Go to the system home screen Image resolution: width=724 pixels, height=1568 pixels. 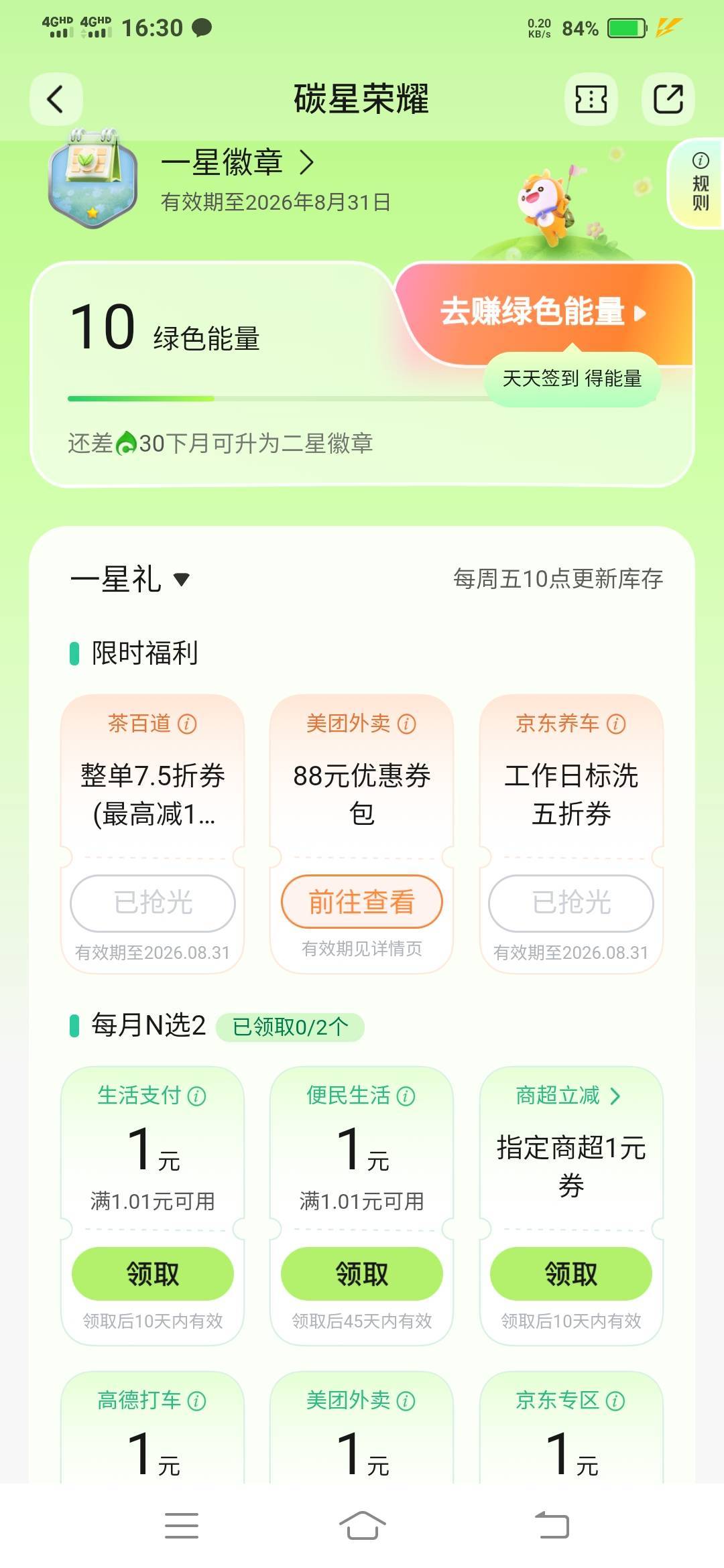(x=362, y=1526)
